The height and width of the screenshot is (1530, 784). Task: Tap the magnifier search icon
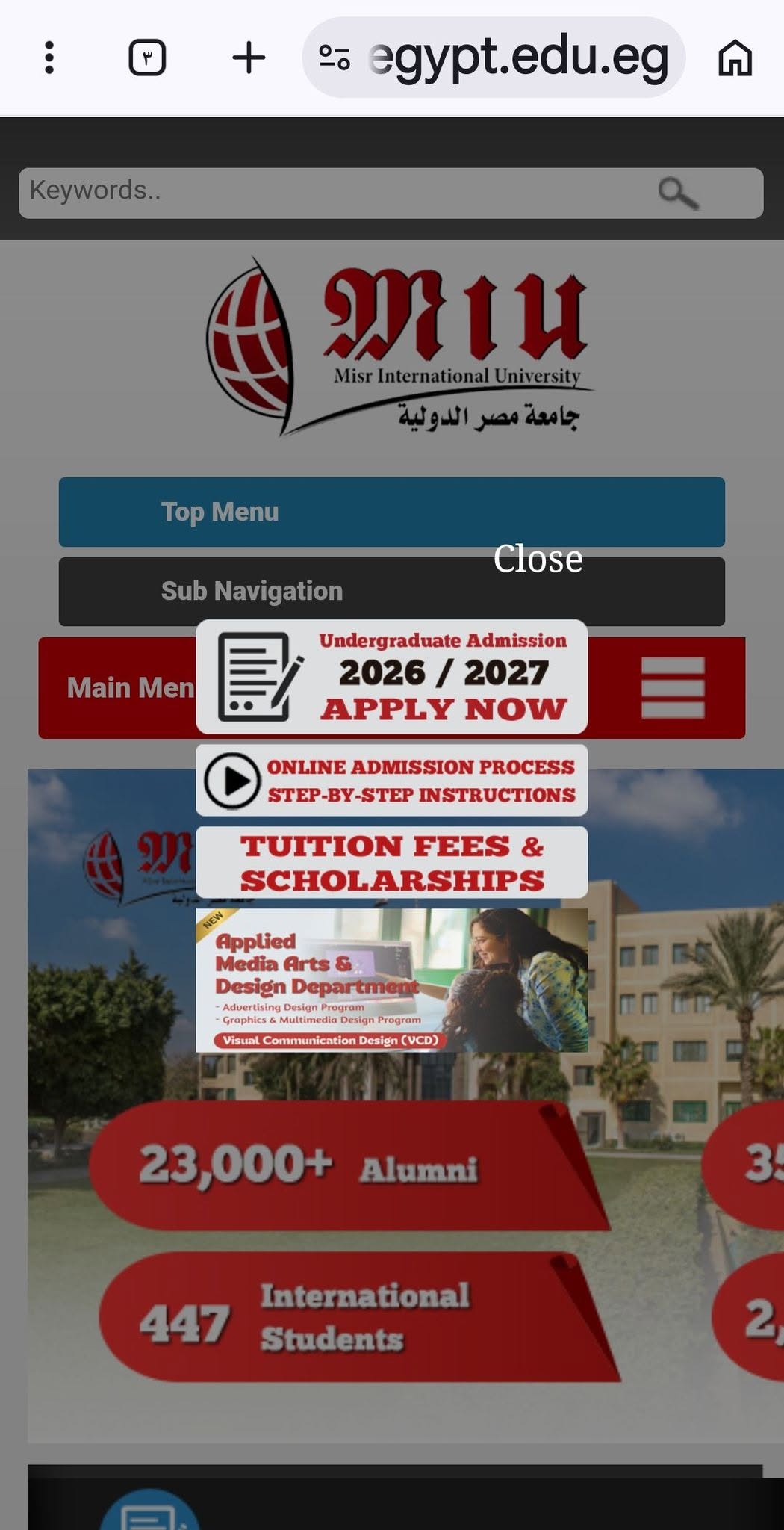(678, 193)
